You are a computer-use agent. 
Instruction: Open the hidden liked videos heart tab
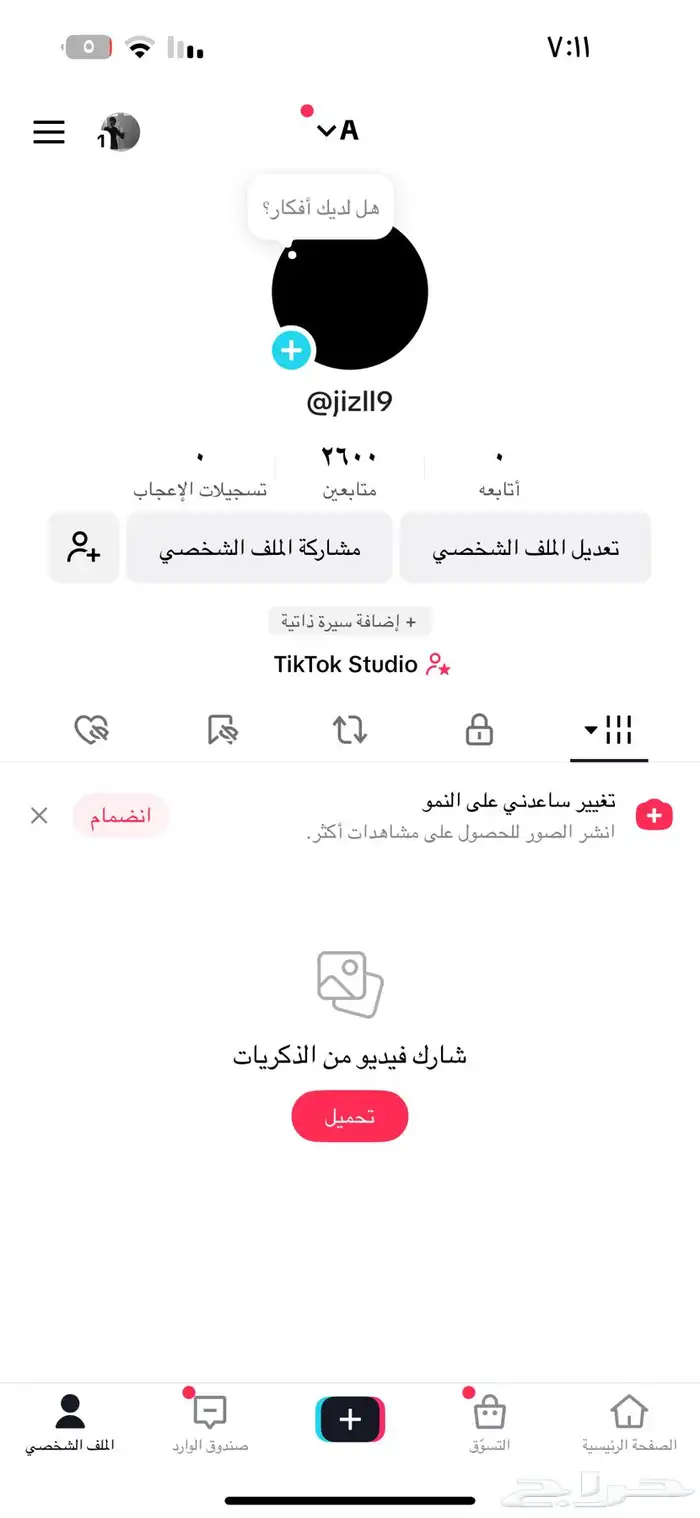point(92,731)
